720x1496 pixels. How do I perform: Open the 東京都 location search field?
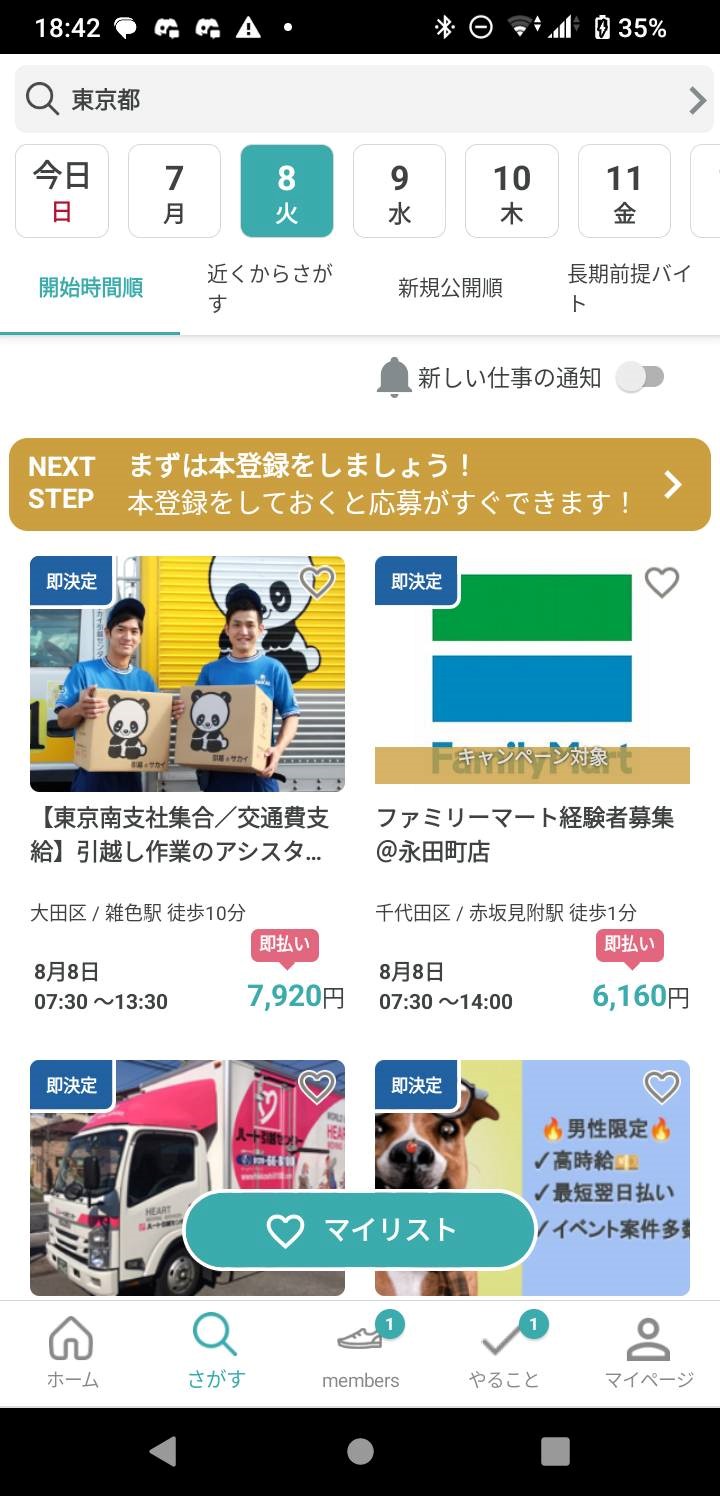pos(360,99)
